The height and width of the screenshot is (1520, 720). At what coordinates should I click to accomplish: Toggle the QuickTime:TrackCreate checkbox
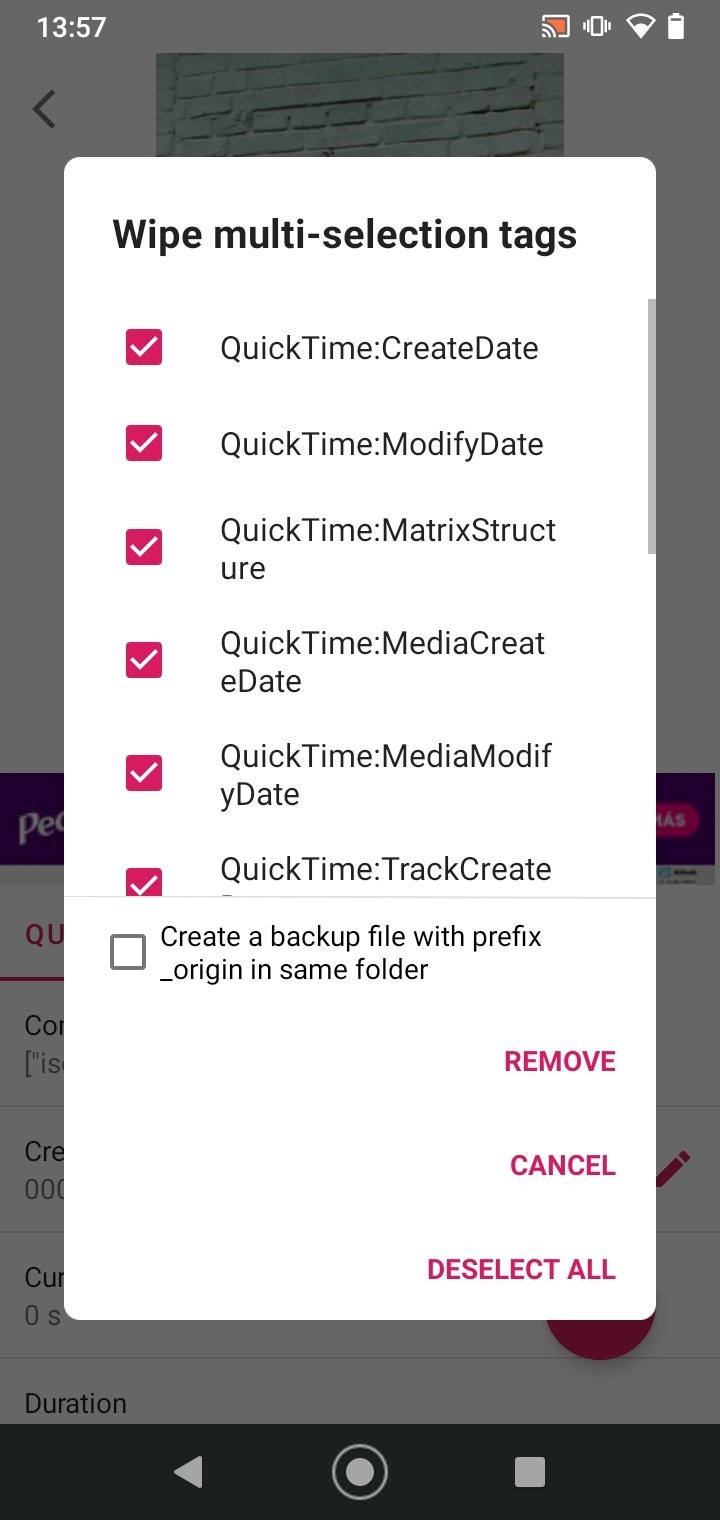pos(144,882)
